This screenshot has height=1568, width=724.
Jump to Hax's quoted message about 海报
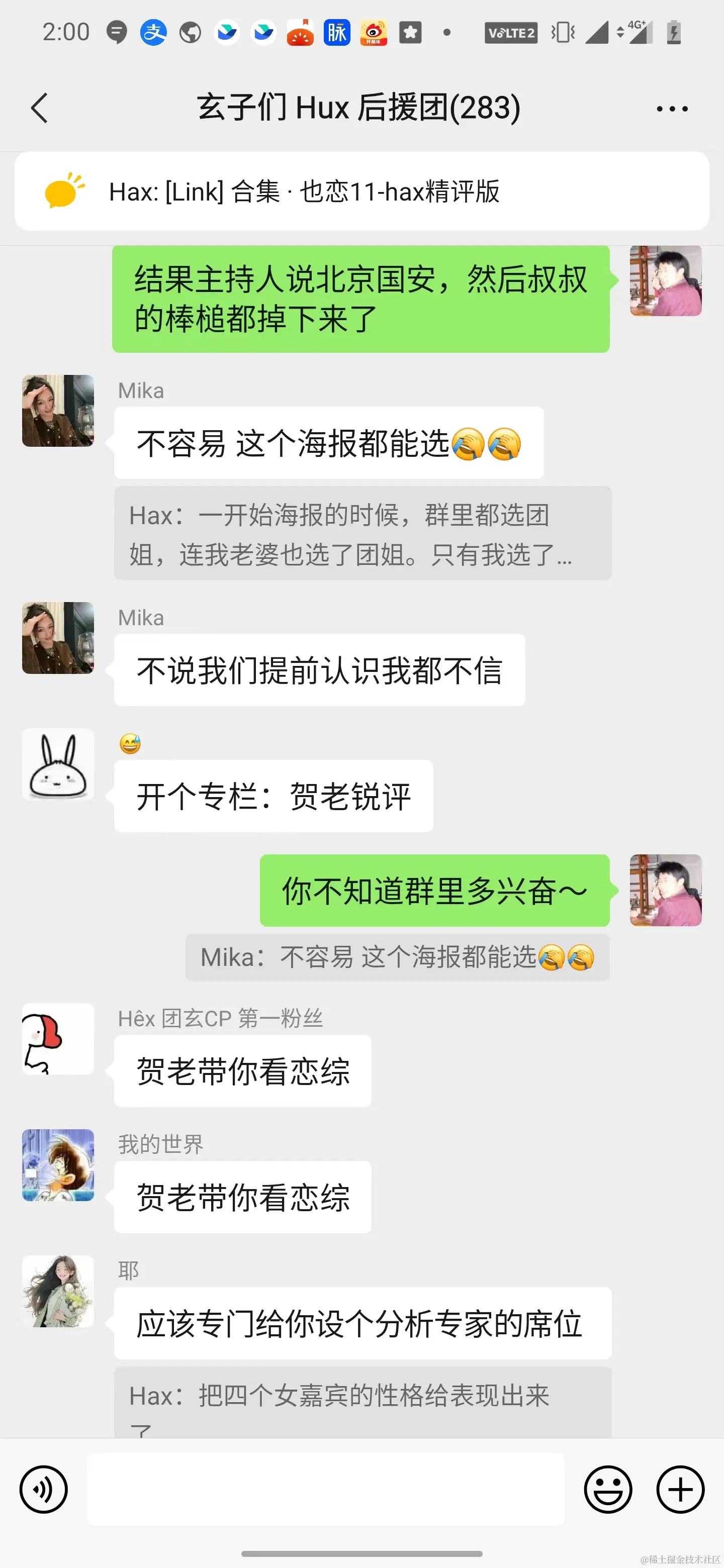click(x=363, y=534)
